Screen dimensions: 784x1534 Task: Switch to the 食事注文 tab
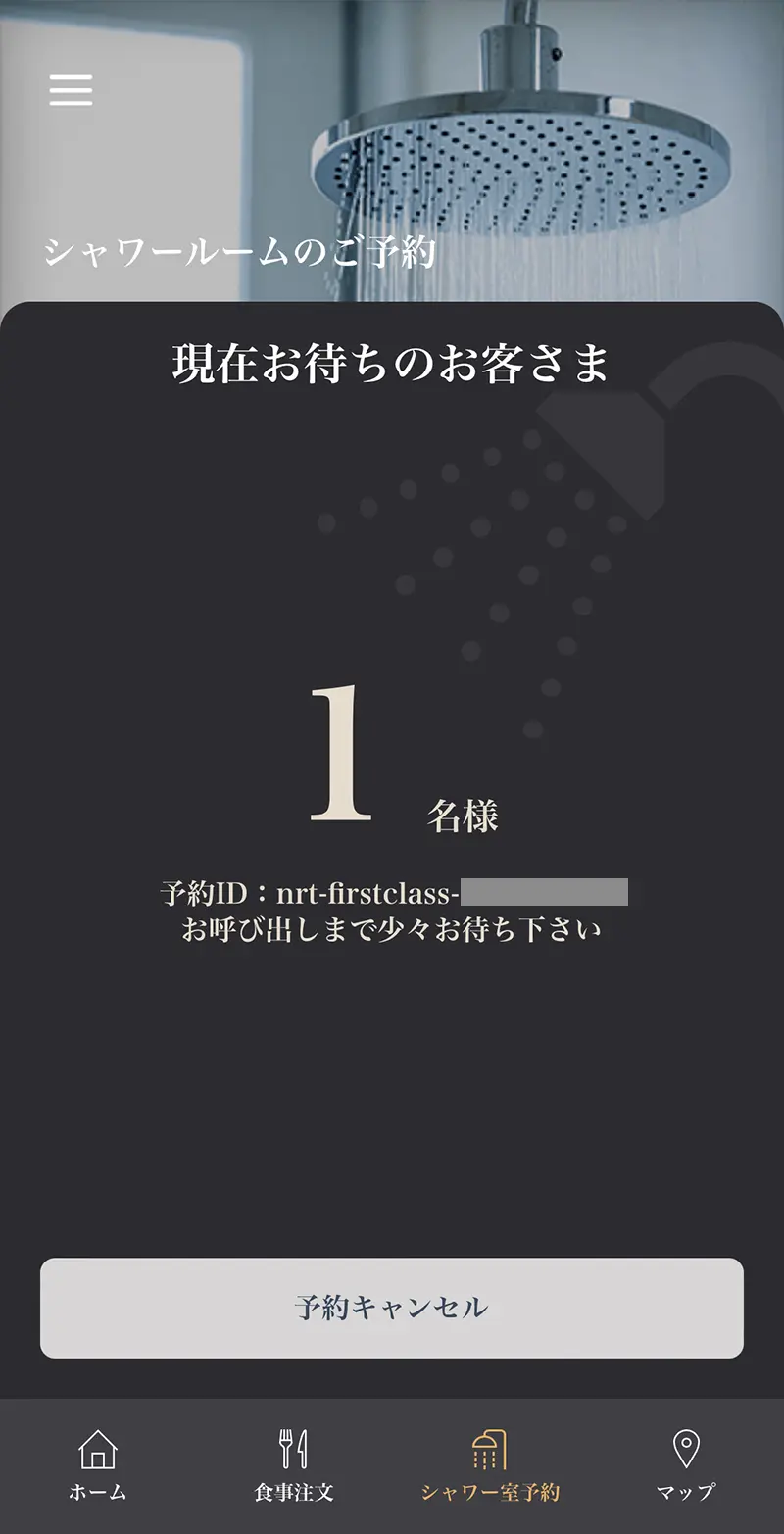pos(294,1466)
